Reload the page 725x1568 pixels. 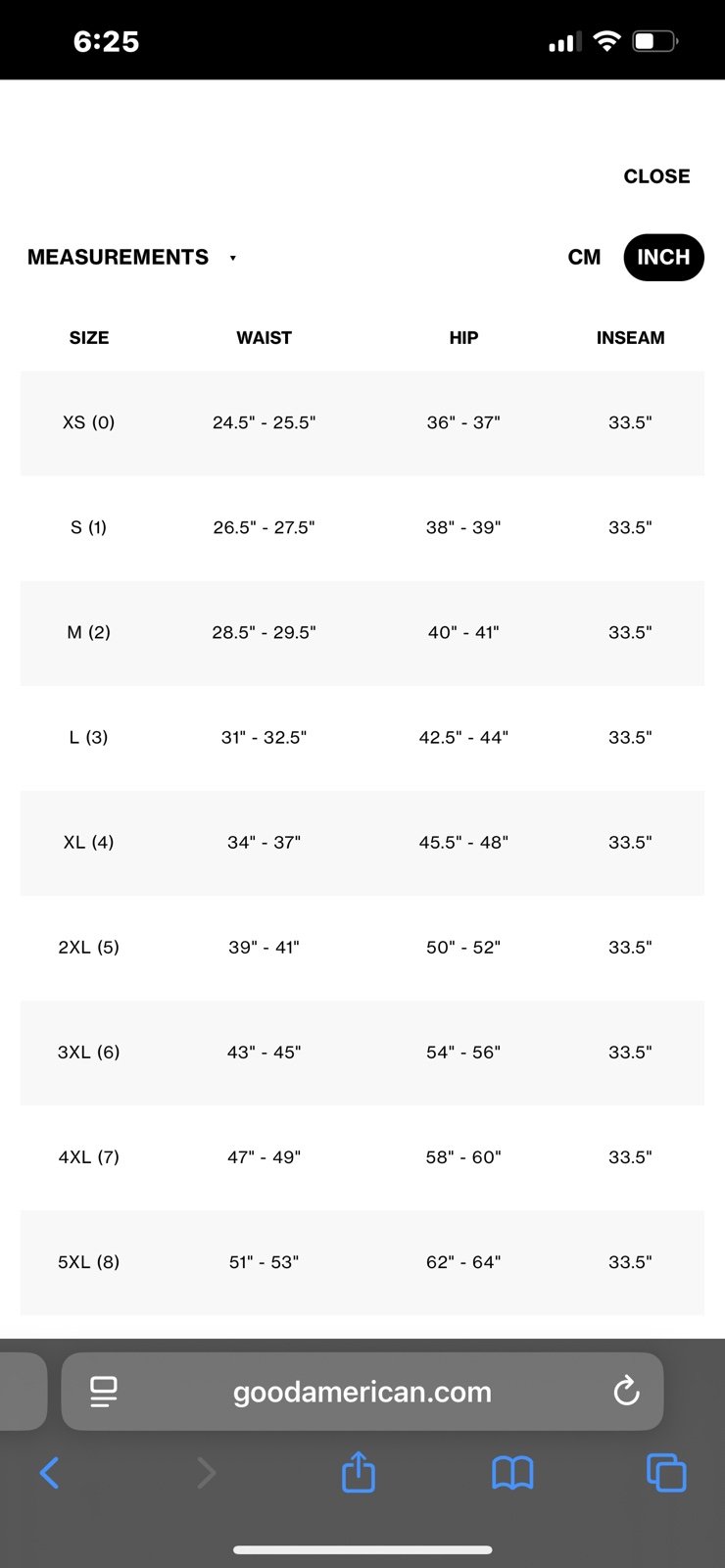coord(626,1391)
